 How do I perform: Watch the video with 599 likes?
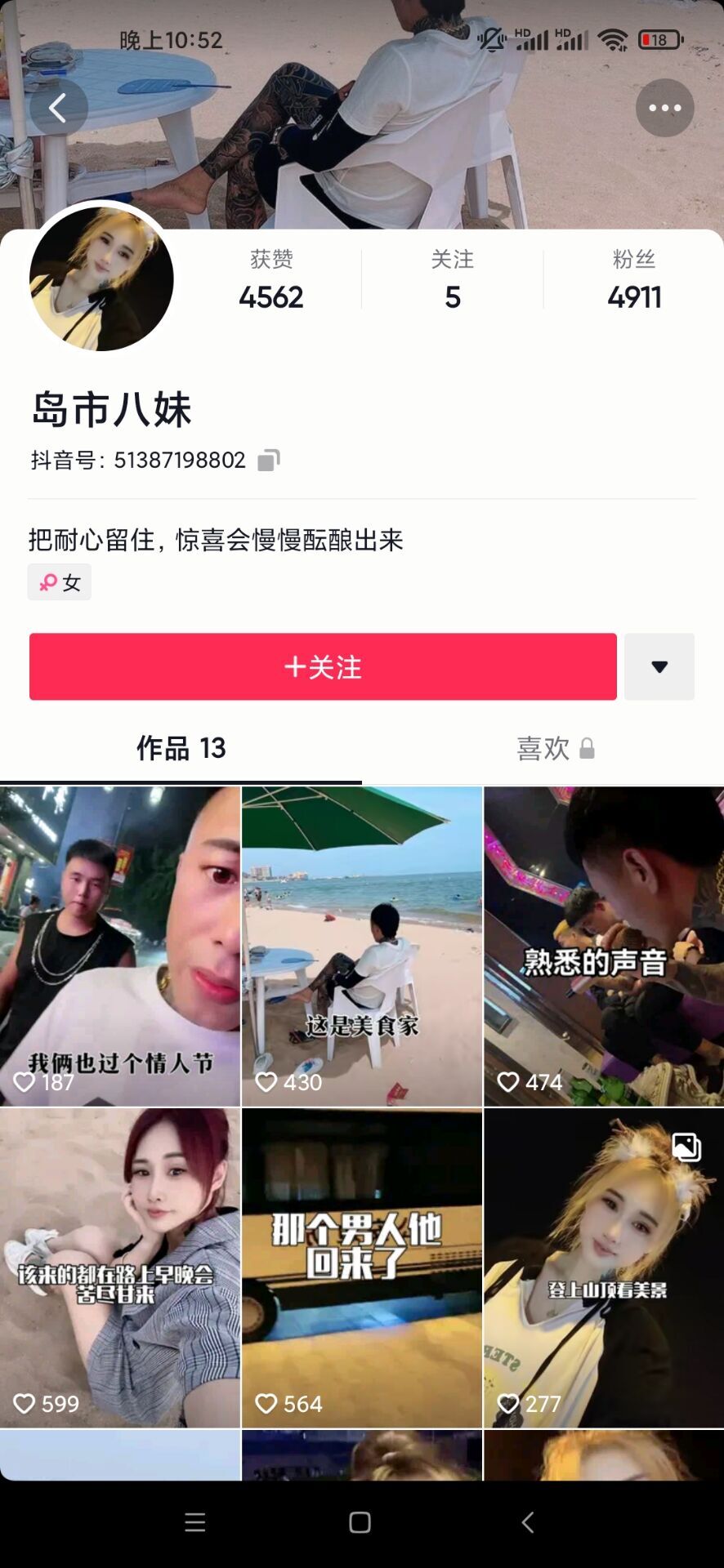tap(120, 1267)
